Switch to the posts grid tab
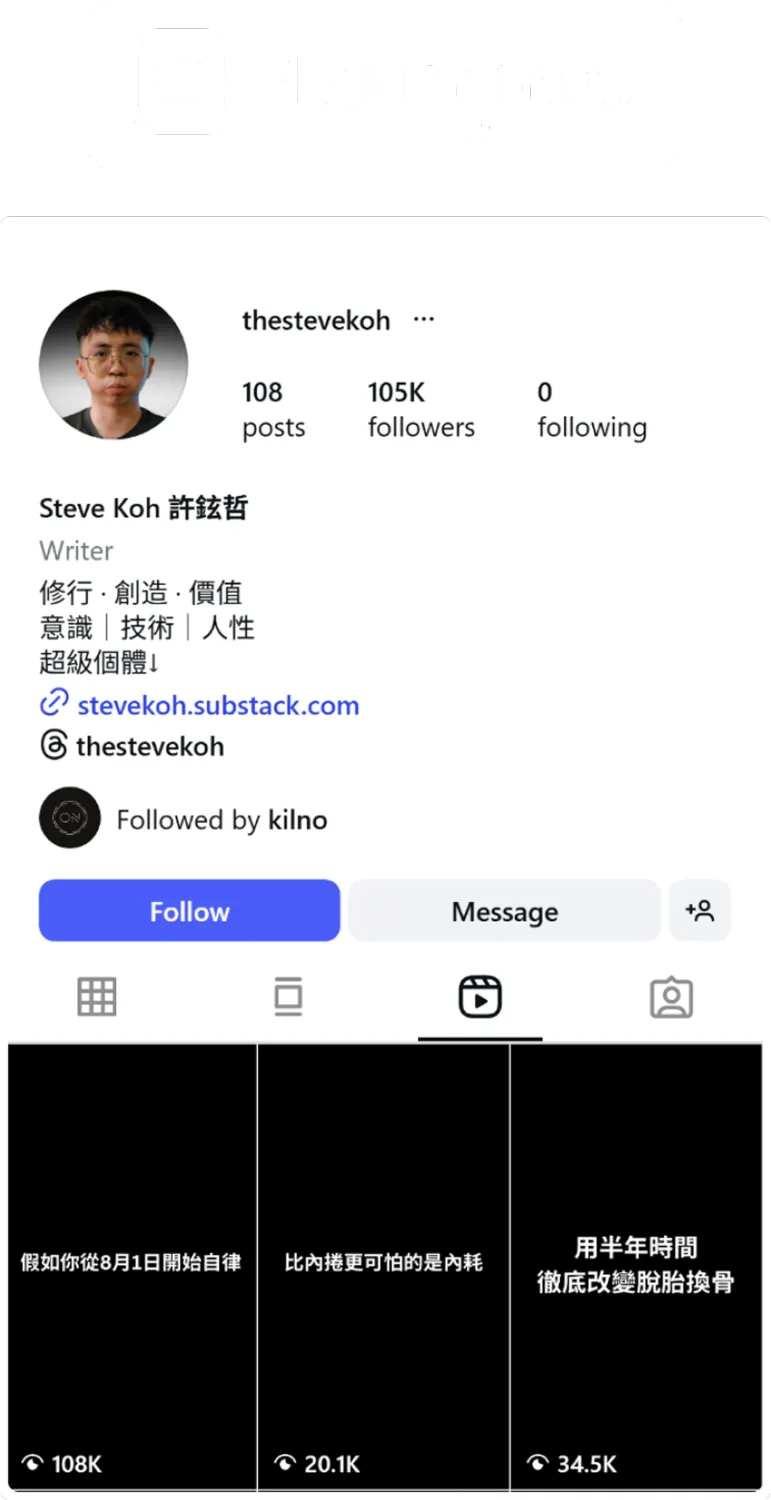Screen dimensions: 771x1500 [x=97, y=997]
